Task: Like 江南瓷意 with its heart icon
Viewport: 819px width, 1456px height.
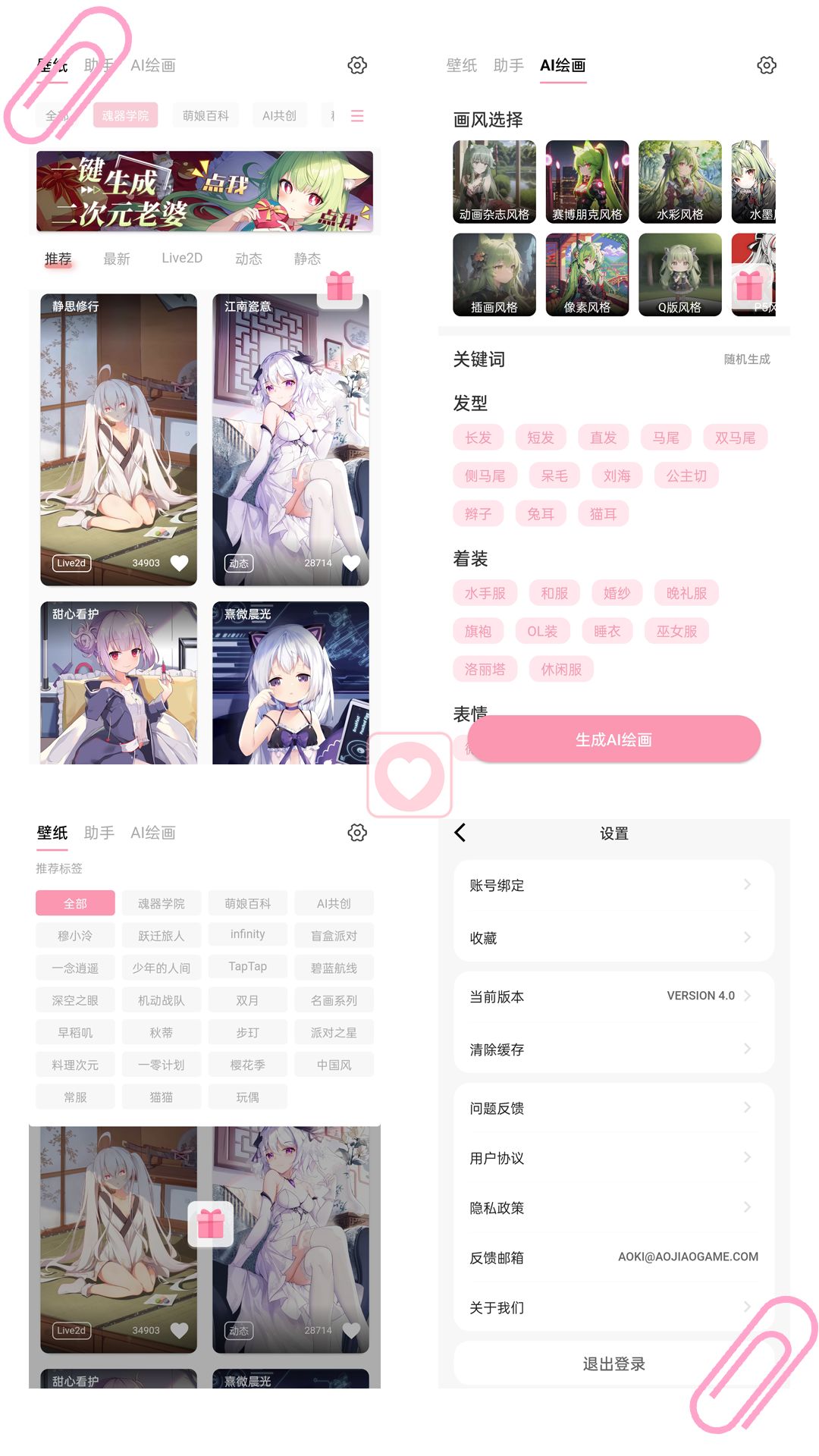Action: point(351,563)
